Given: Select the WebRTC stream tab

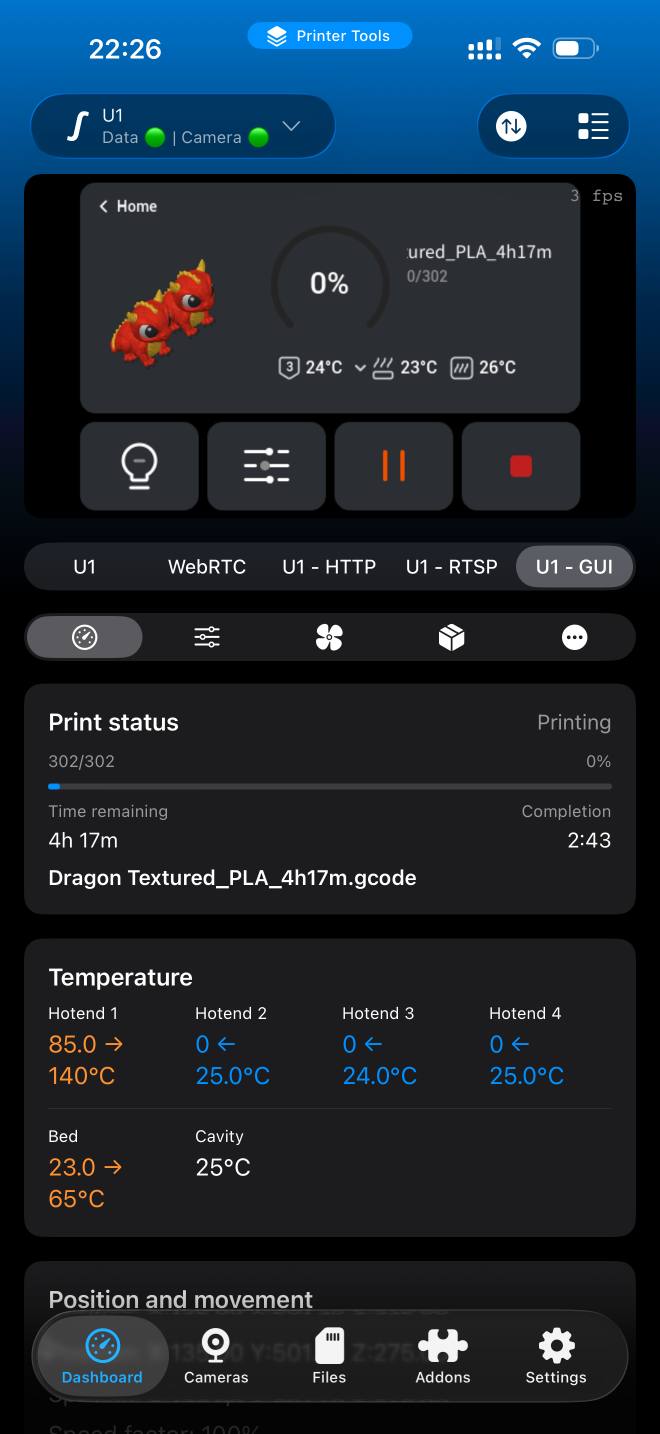Looking at the screenshot, I should [207, 567].
